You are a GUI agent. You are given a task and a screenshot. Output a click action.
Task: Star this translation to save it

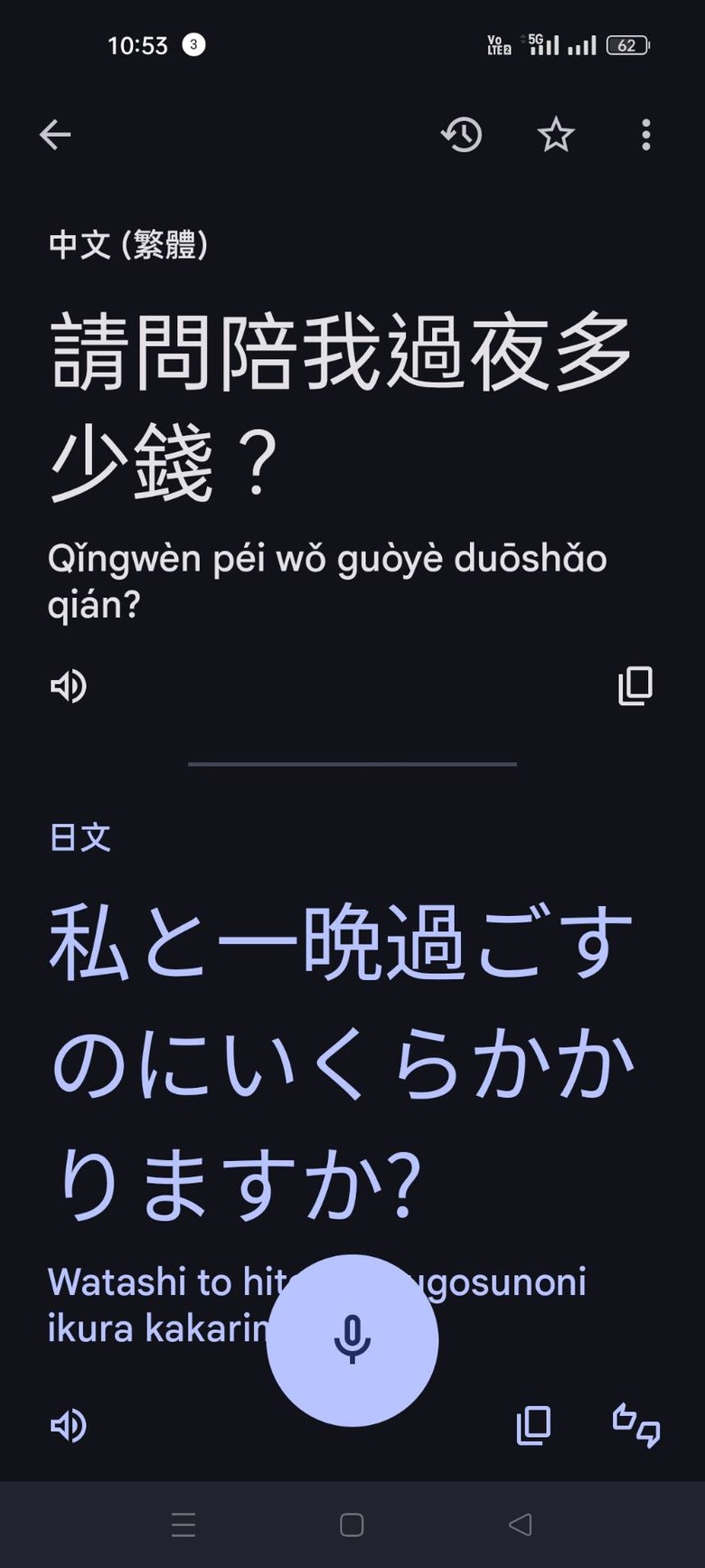(x=556, y=135)
